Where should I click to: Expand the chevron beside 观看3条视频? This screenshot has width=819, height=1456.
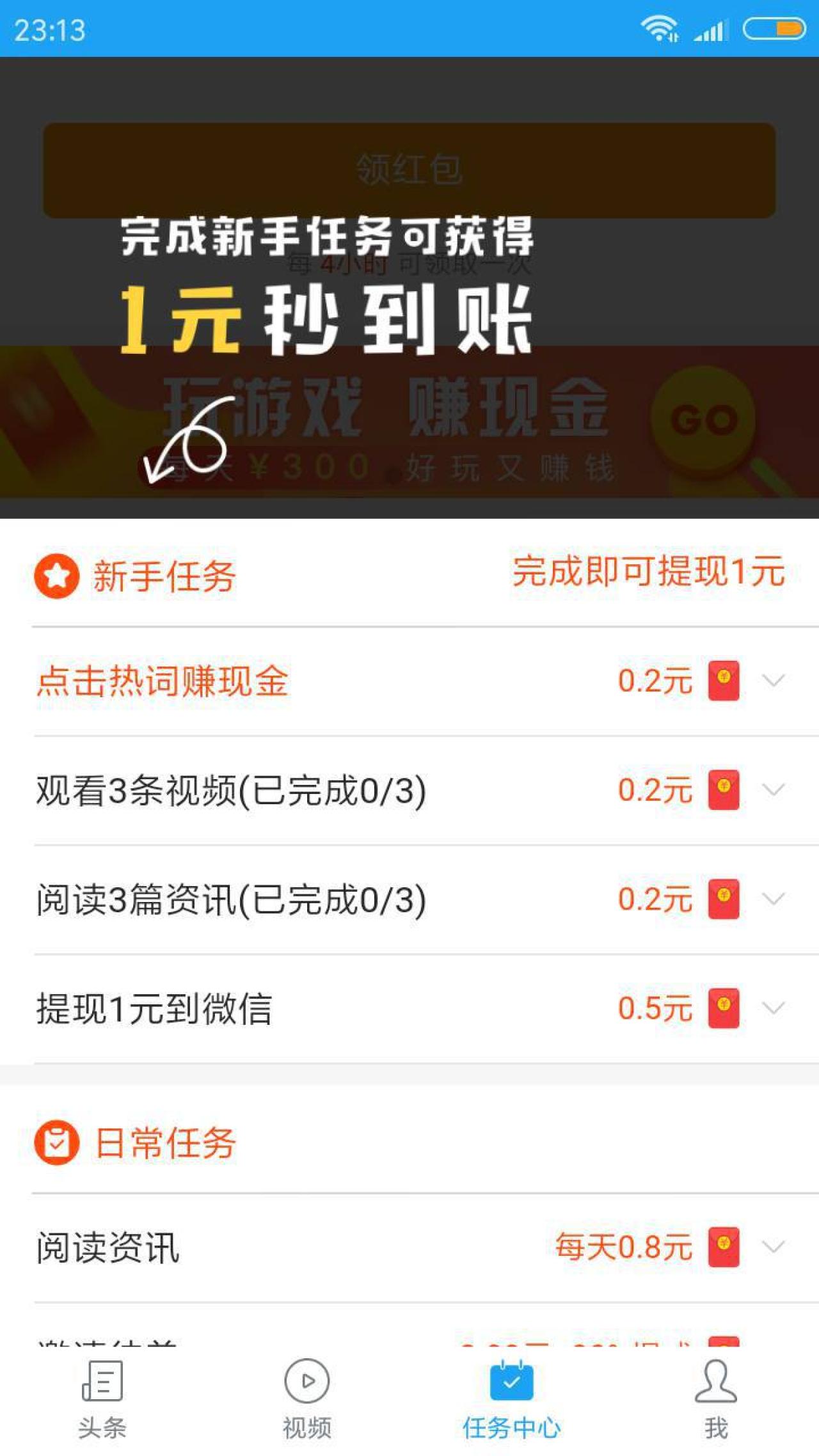(x=774, y=790)
